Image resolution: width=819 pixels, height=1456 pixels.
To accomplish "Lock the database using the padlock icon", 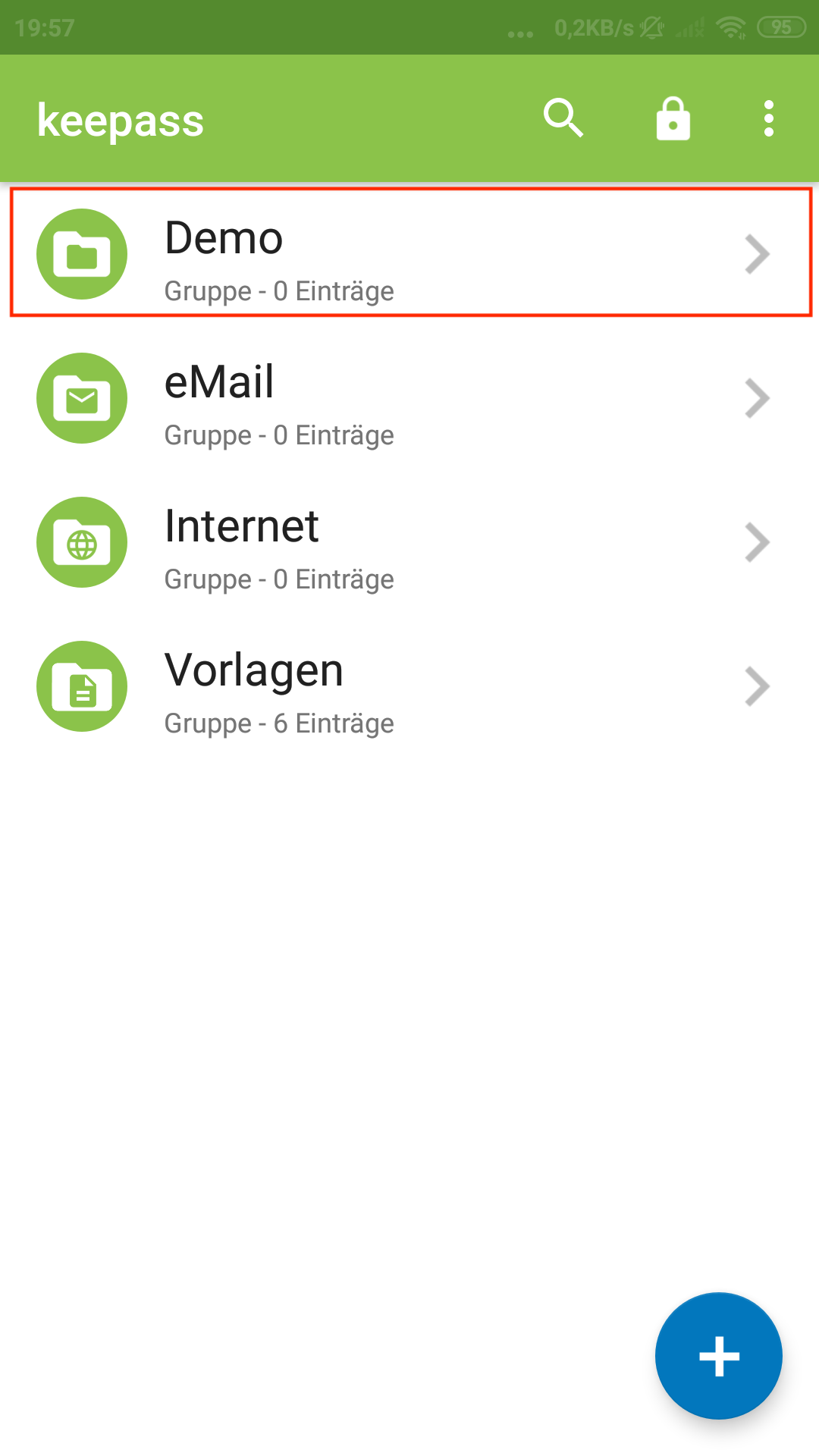I will pos(672,118).
